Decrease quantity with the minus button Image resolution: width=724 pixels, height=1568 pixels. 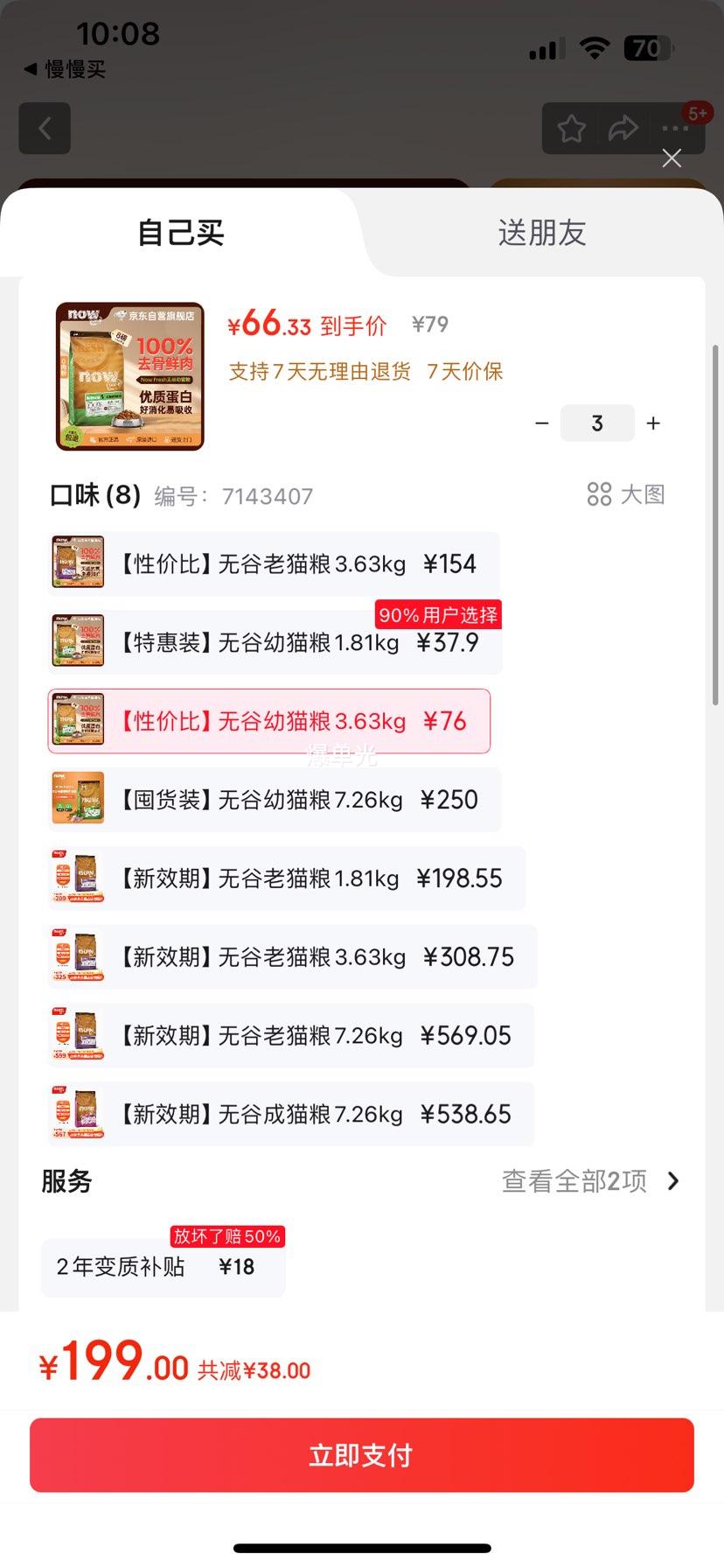(x=542, y=423)
